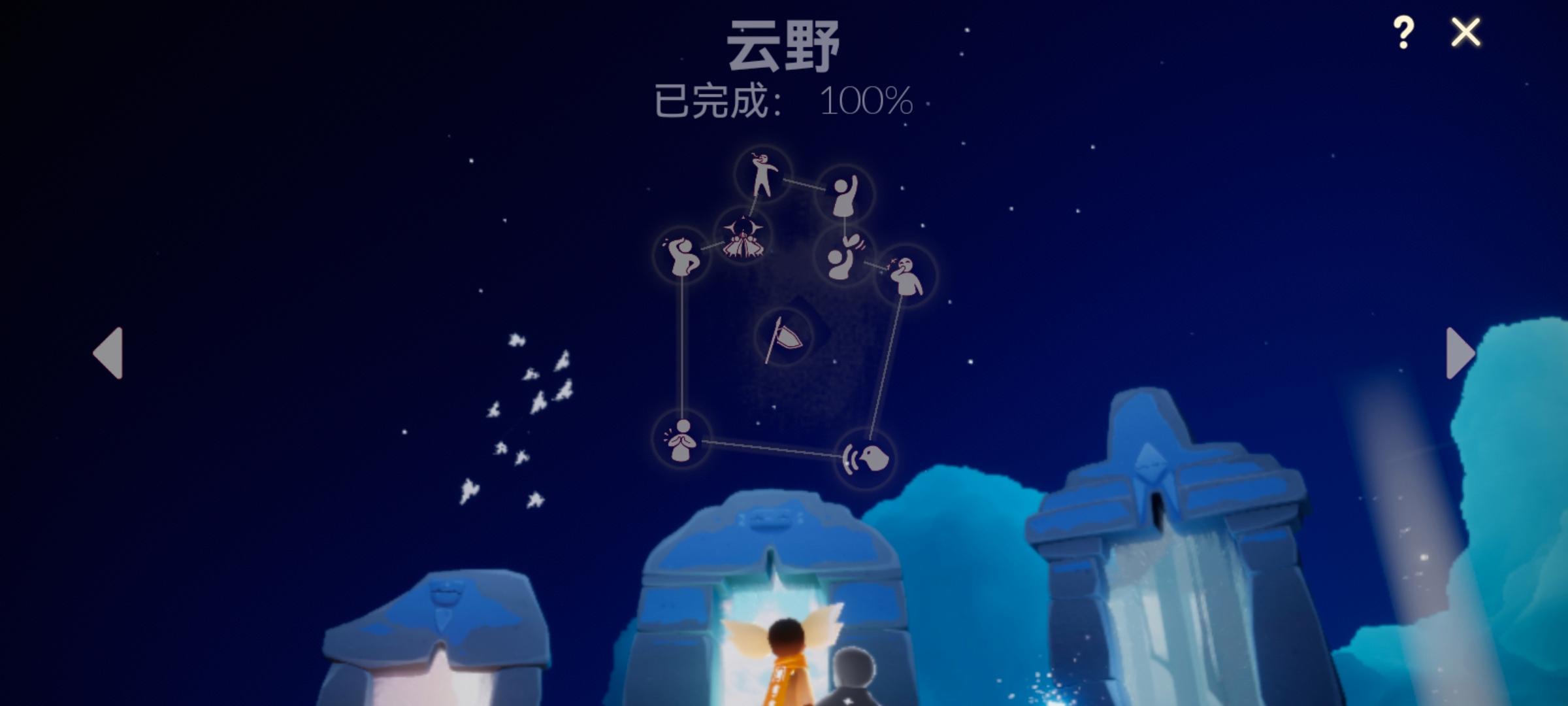This screenshot has height=706, width=1568.
Task: Select the wiping brow emote spirit
Action: [x=681, y=256]
